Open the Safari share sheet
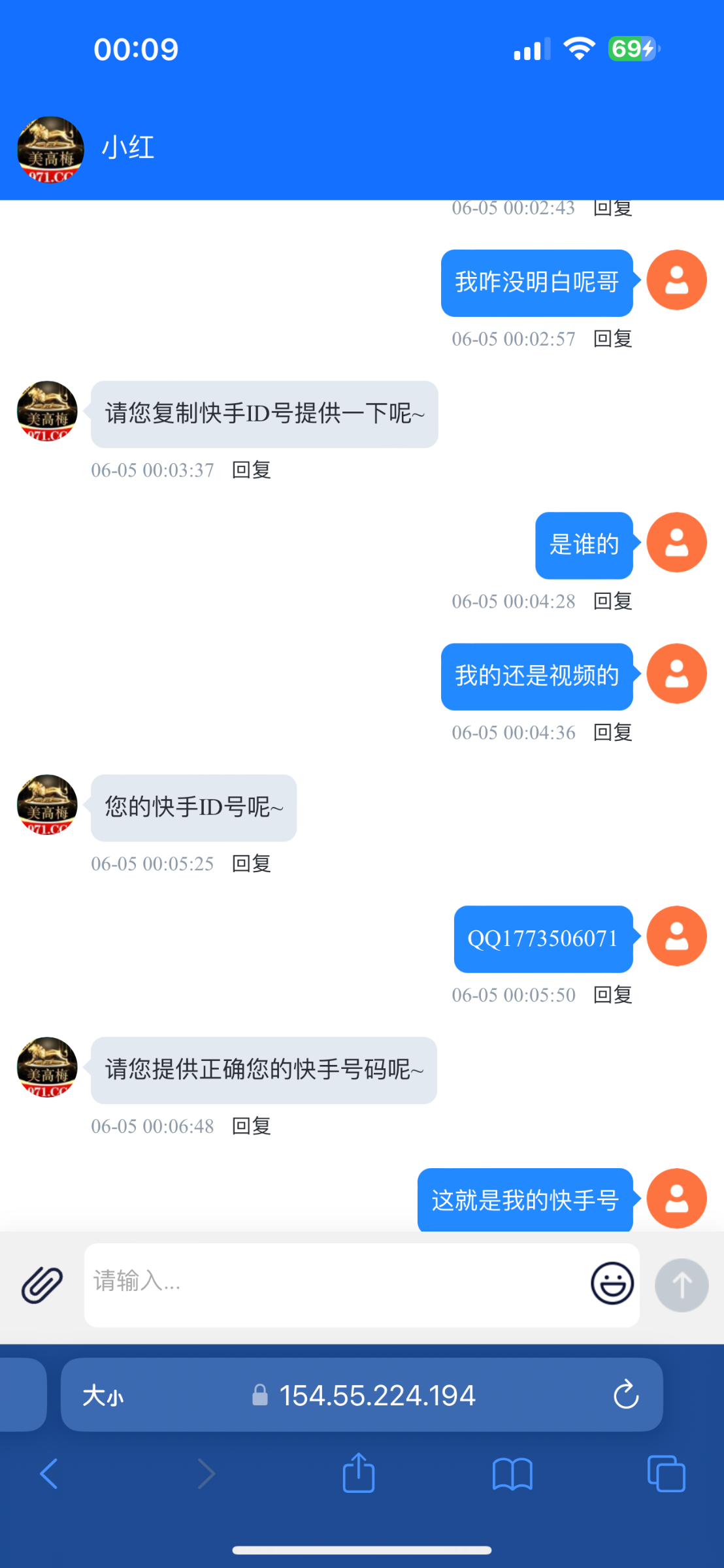 click(358, 1474)
